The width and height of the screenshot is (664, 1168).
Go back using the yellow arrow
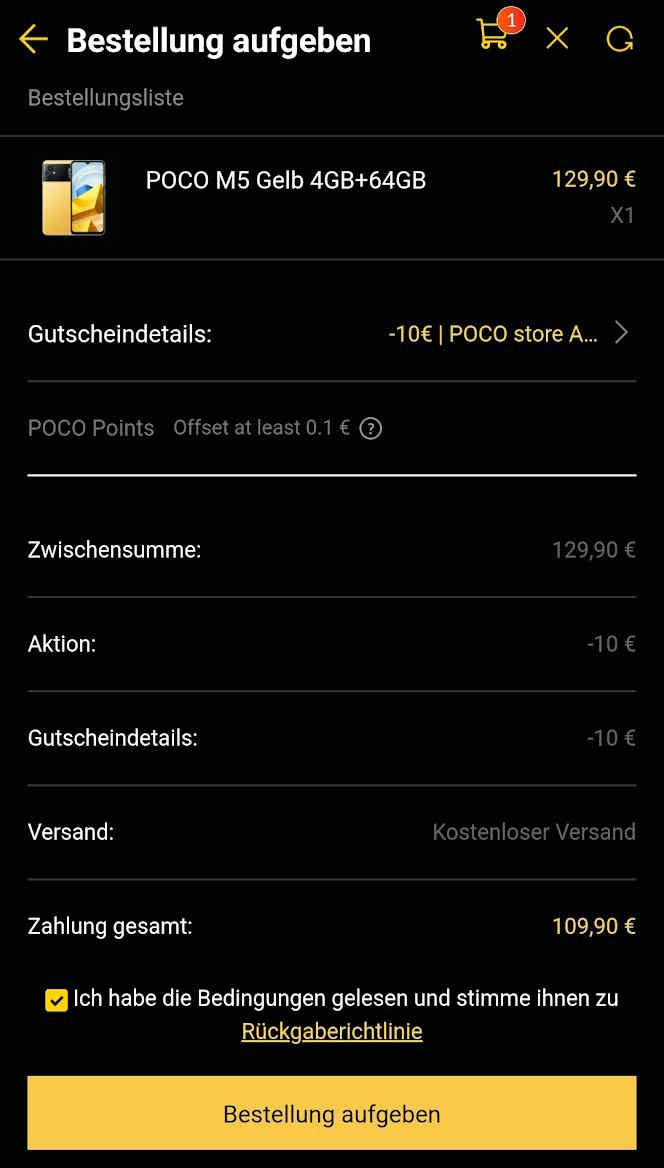tap(33, 40)
